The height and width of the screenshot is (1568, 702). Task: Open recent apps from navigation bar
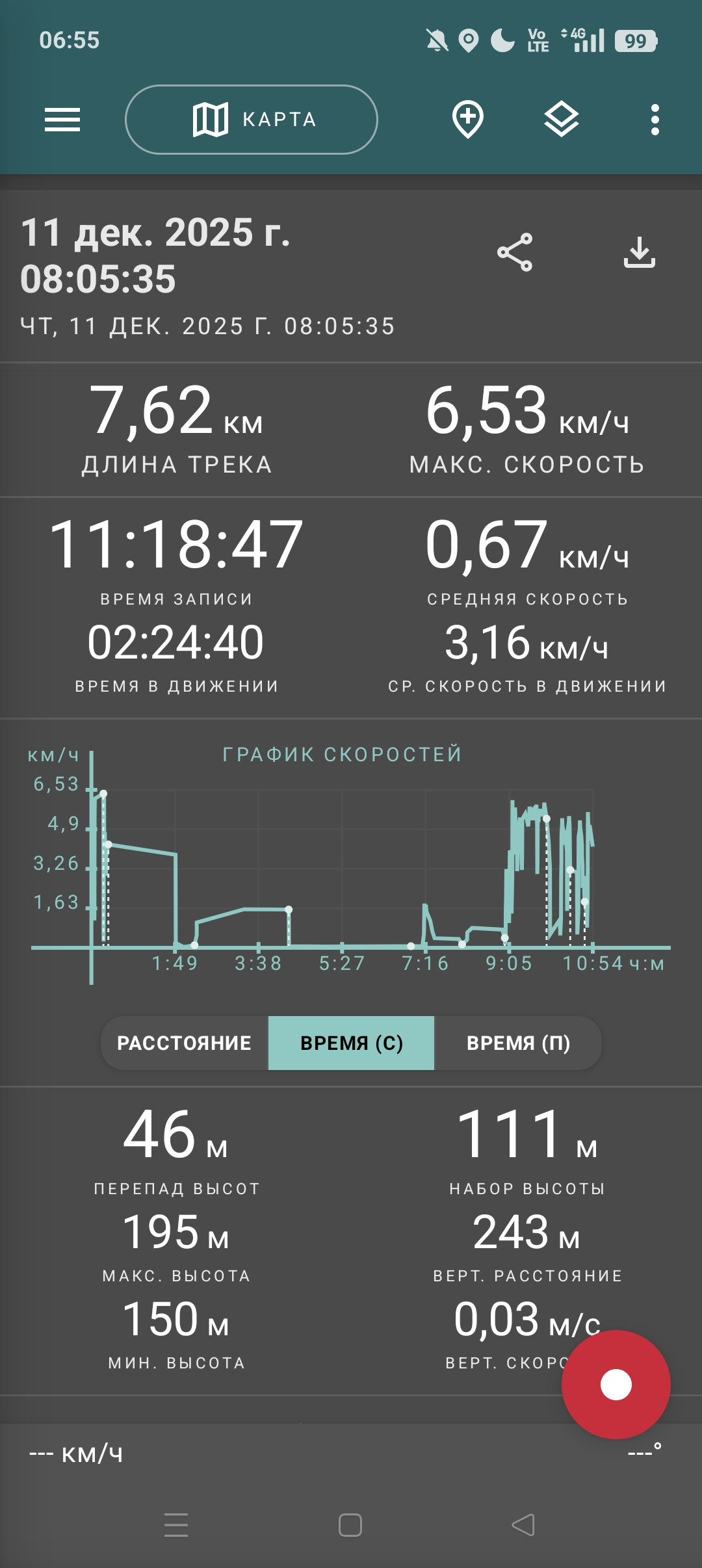[x=176, y=1525]
